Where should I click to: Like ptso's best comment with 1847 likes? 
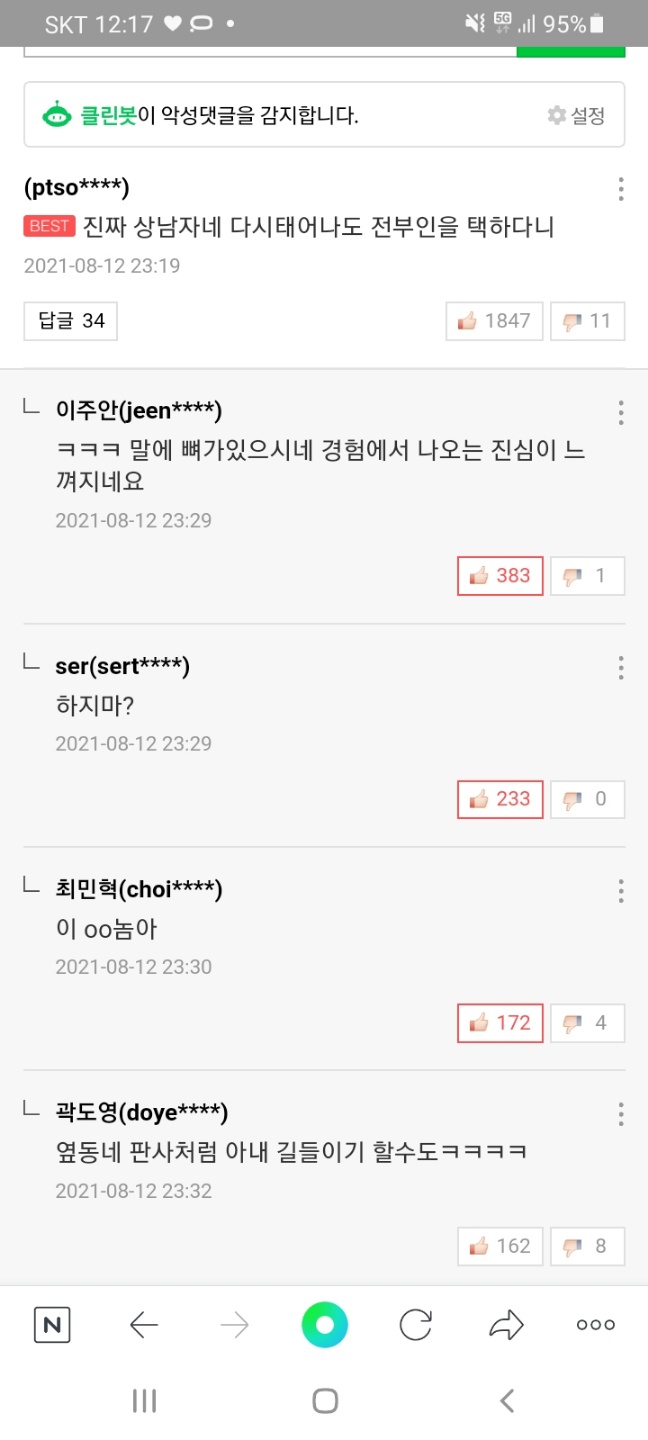click(494, 321)
